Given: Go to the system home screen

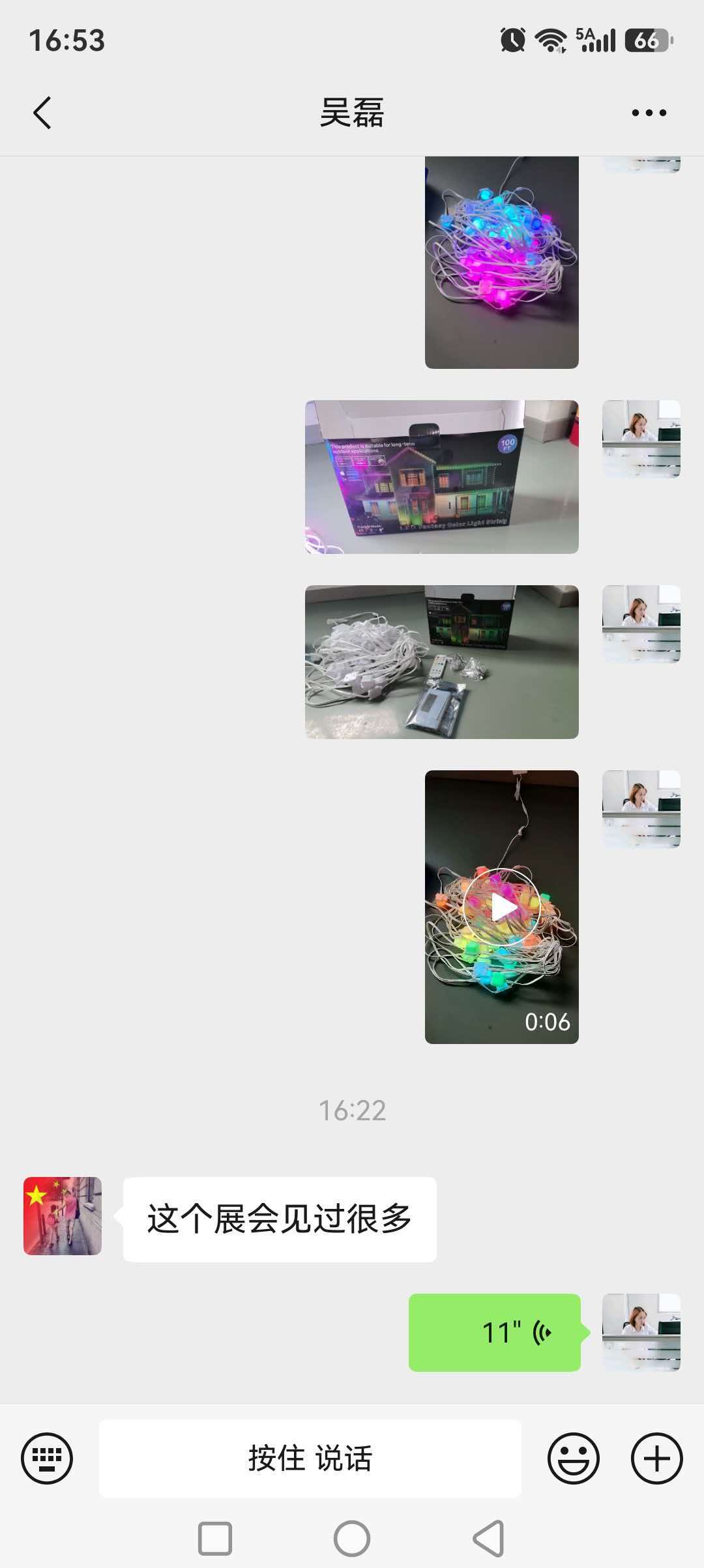Looking at the screenshot, I should (352, 1539).
